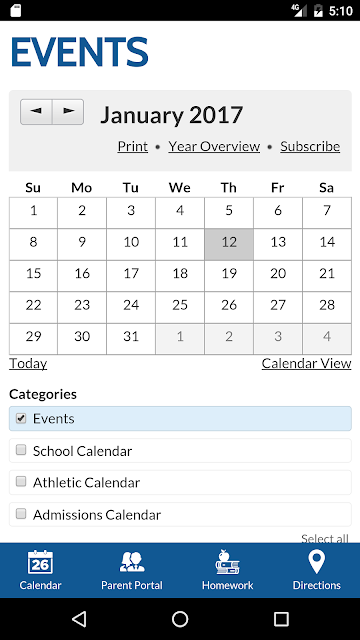The width and height of the screenshot is (360, 640).
Task: Tap the system back button
Action: (79, 619)
